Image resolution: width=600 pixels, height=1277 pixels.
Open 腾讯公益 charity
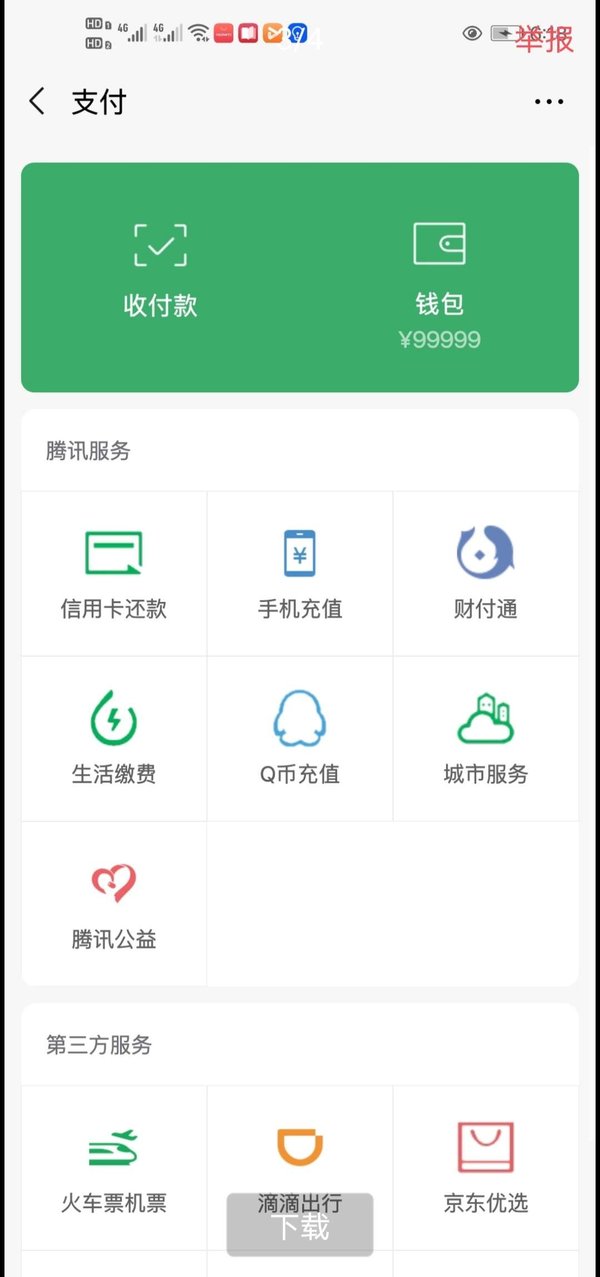click(x=114, y=904)
